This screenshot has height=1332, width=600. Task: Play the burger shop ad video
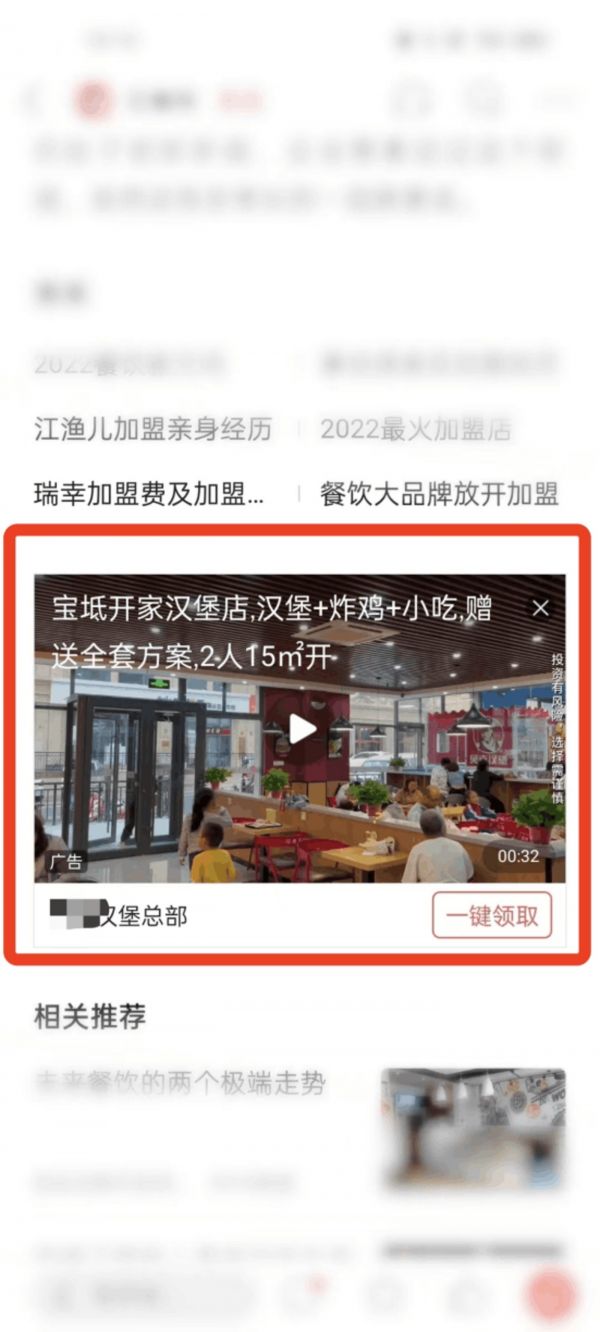tap(302, 729)
